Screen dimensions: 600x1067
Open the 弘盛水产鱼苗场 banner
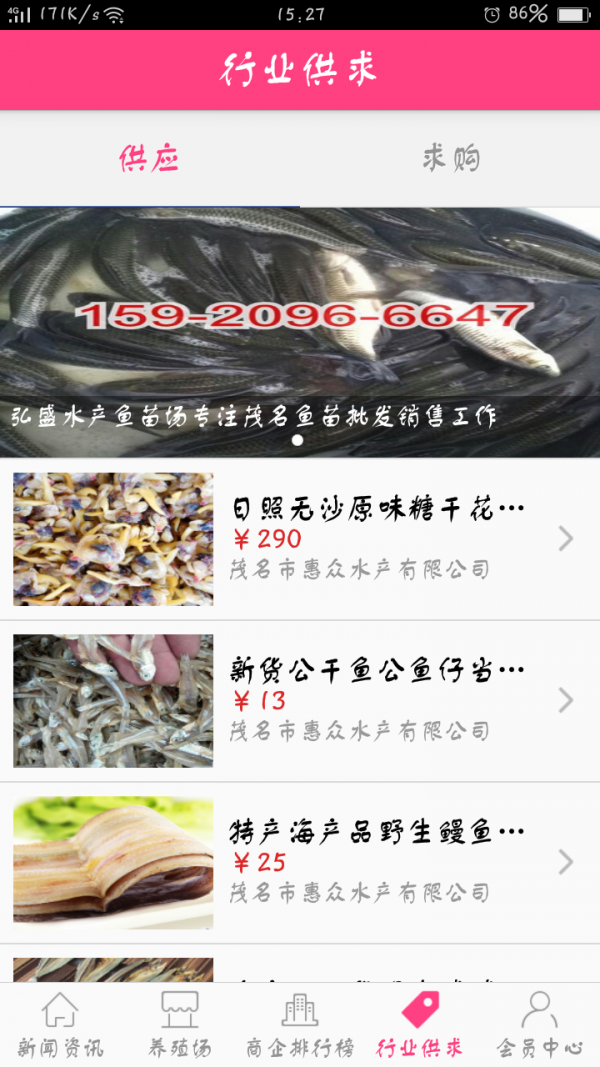[x=300, y=332]
